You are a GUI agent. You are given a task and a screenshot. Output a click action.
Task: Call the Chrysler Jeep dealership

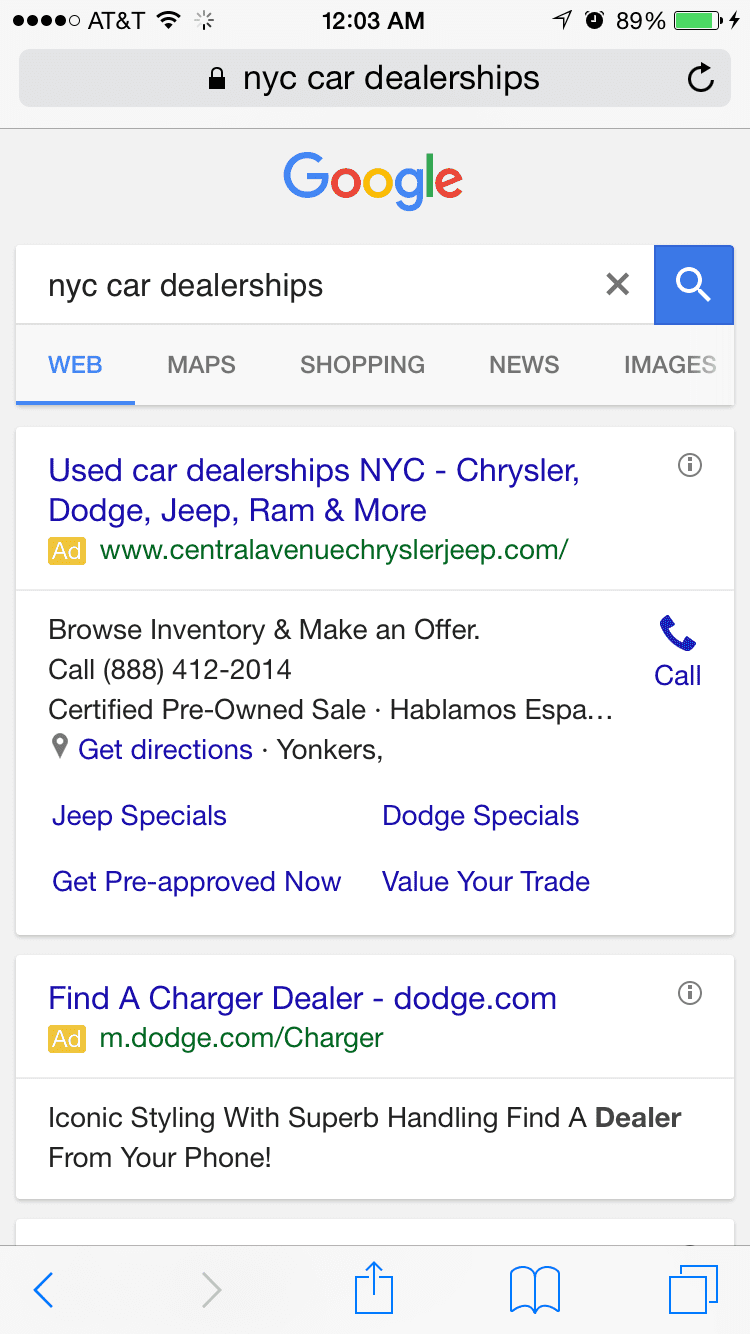coord(678,653)
